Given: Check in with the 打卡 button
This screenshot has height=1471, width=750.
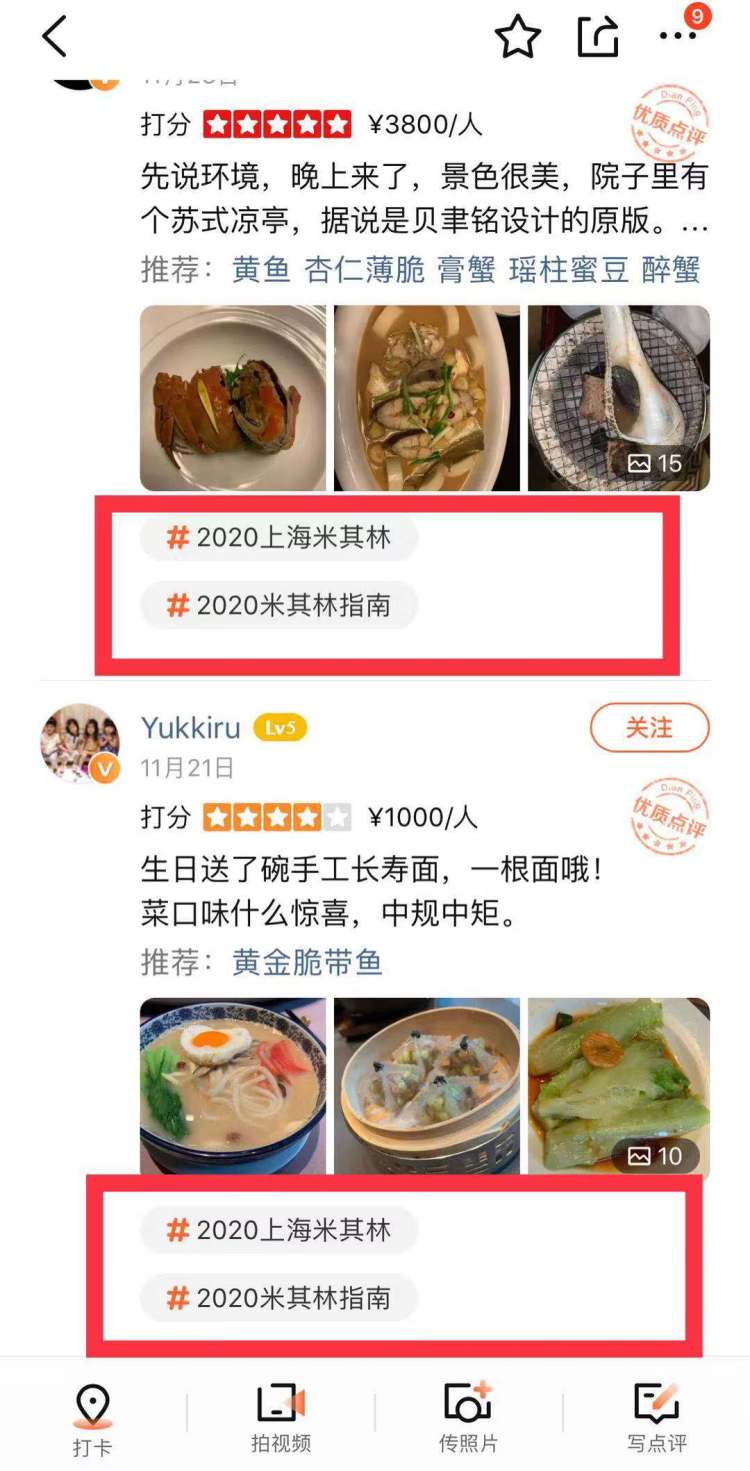Looking at the screenshot, I should pyautogui.click(x=93, y=1418).
